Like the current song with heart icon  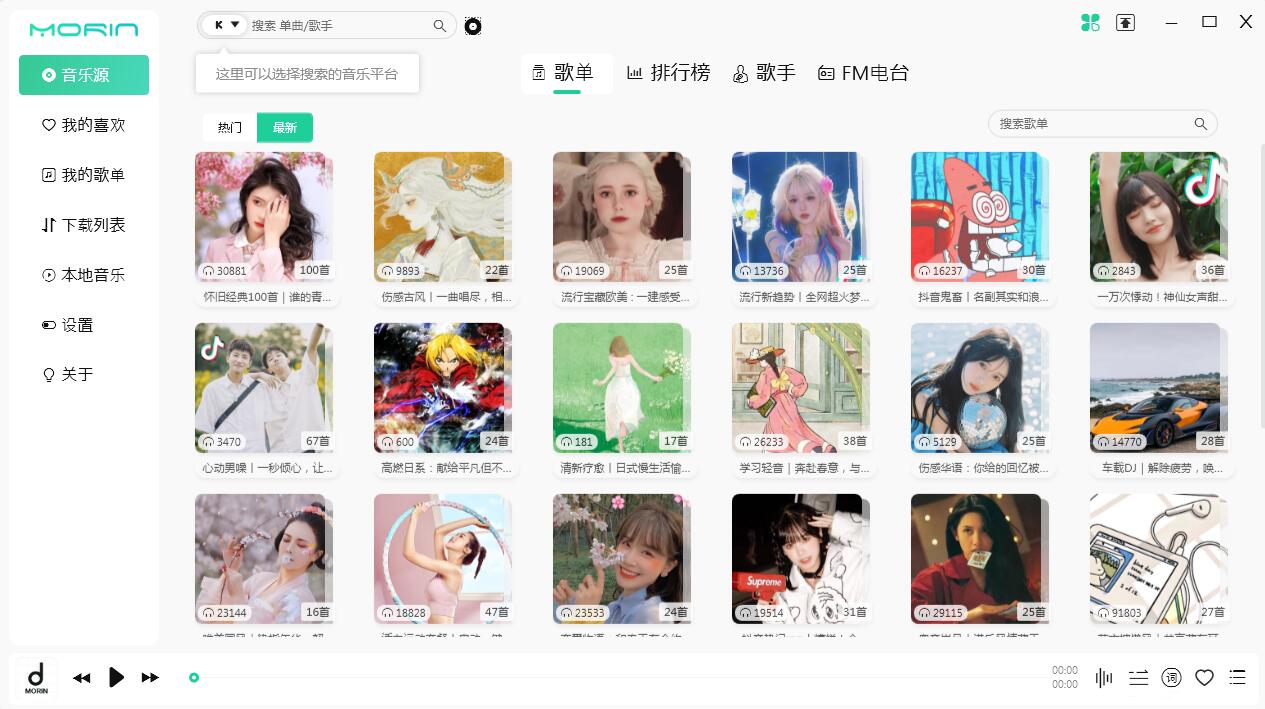1204,678
